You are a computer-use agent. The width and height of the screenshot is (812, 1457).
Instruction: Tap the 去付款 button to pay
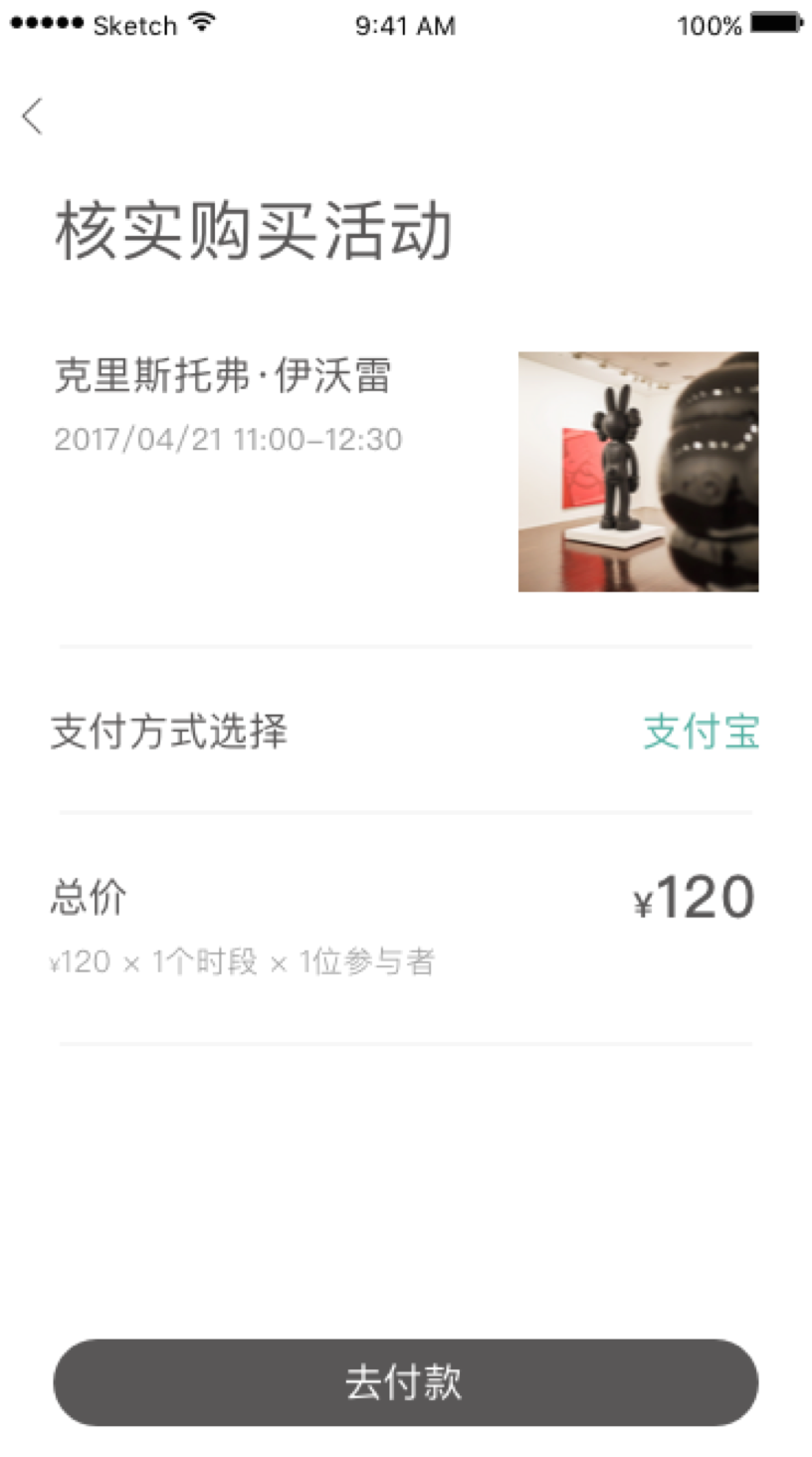(405, 1382)
